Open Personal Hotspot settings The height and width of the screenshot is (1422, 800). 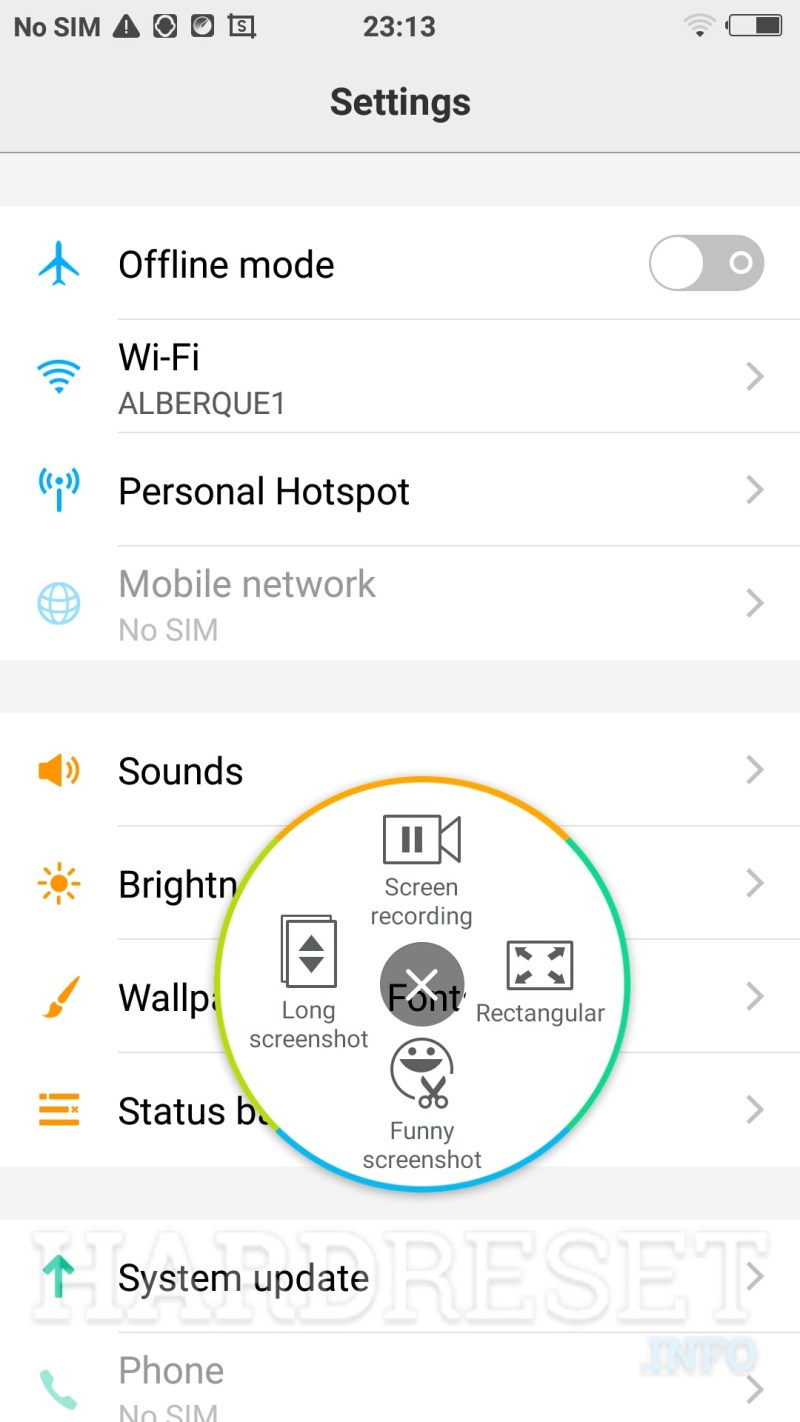coord(400,491)
